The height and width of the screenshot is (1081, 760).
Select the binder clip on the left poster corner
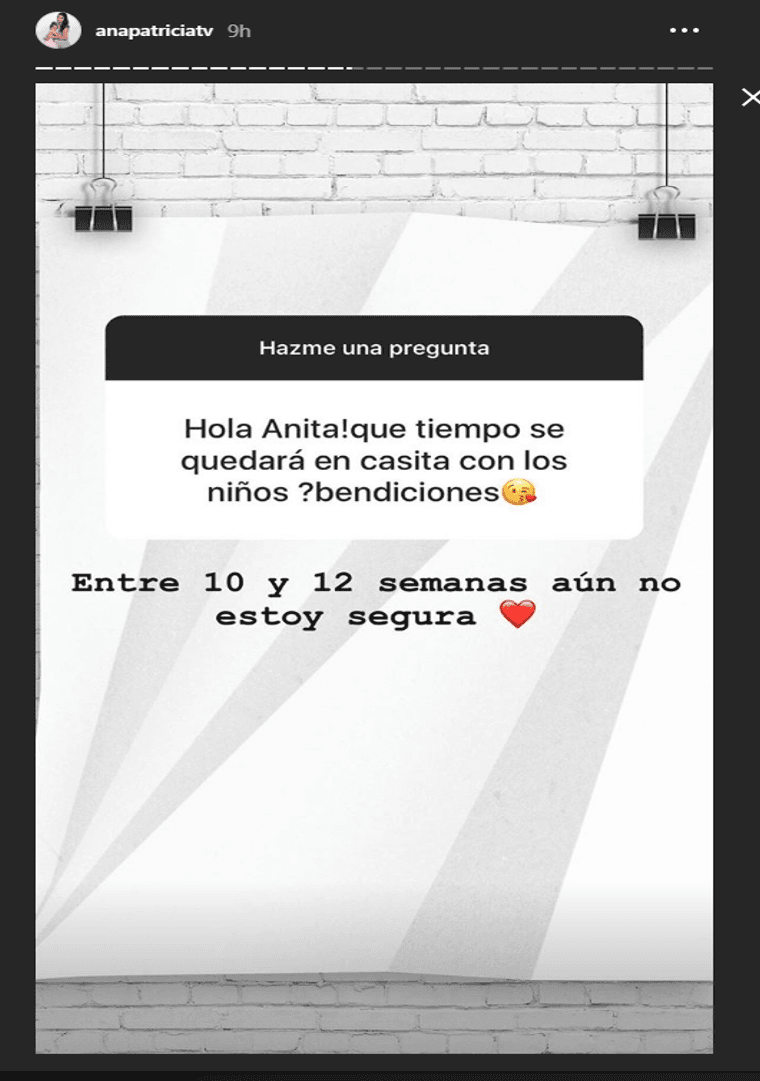[103, 220]
